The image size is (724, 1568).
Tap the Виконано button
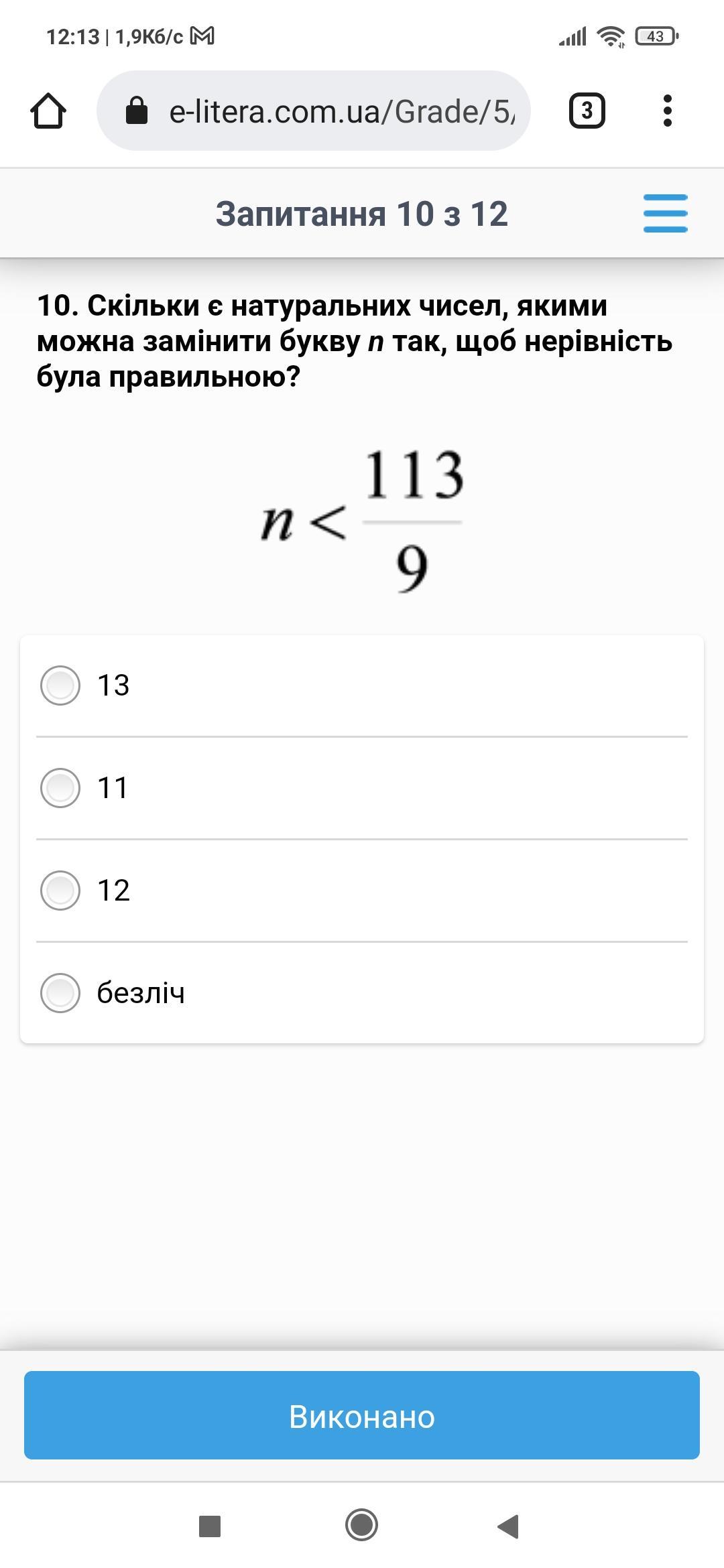pyautogui.click(x=362, y=1415)
